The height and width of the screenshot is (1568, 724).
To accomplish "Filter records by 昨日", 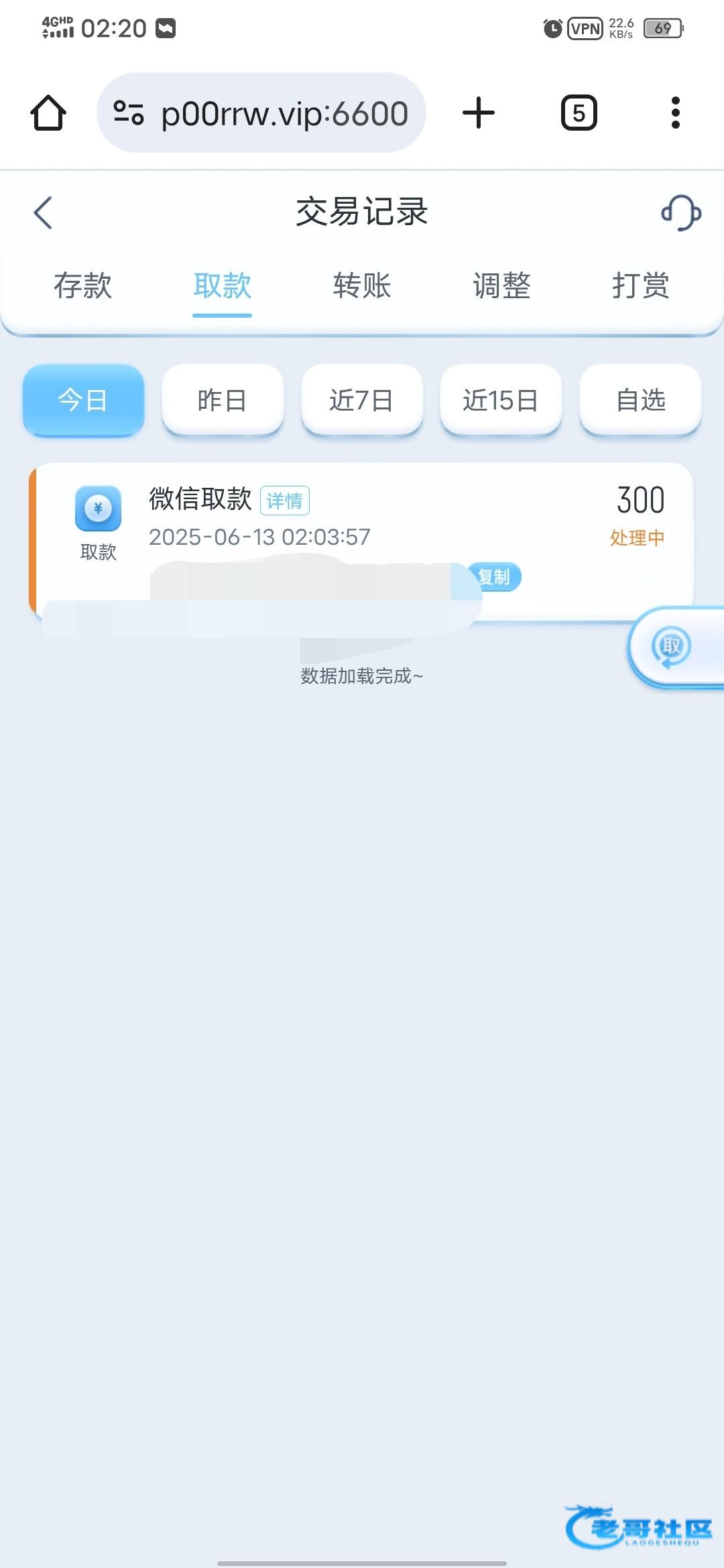I will pos(222,400).
